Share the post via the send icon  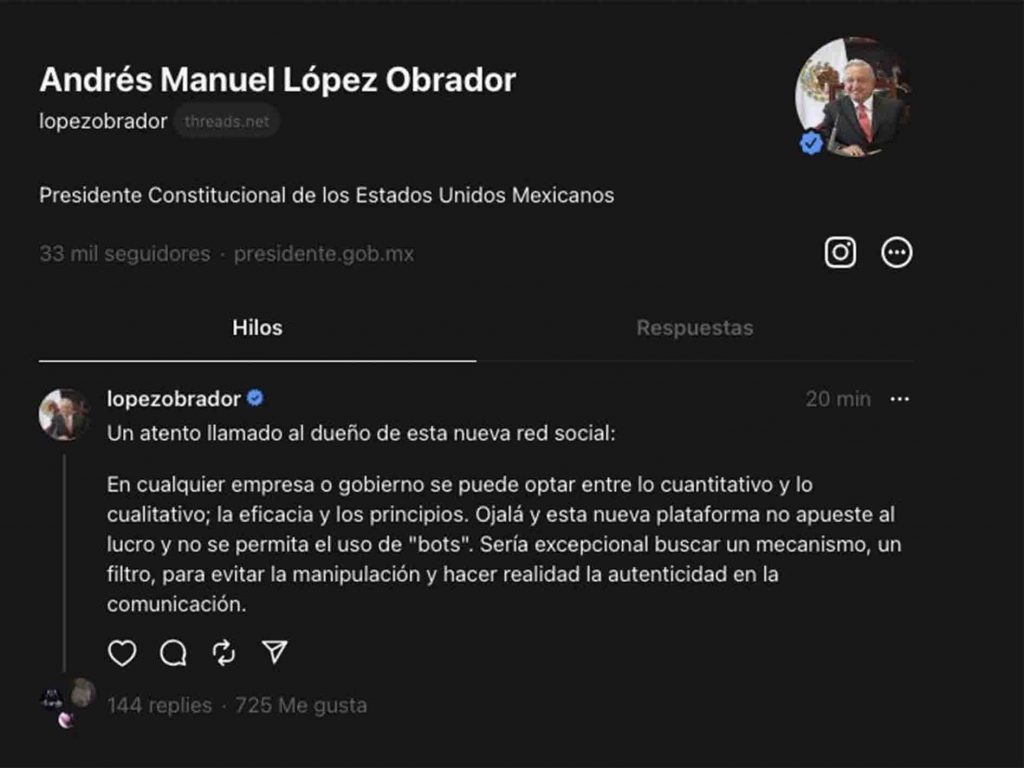275,653
